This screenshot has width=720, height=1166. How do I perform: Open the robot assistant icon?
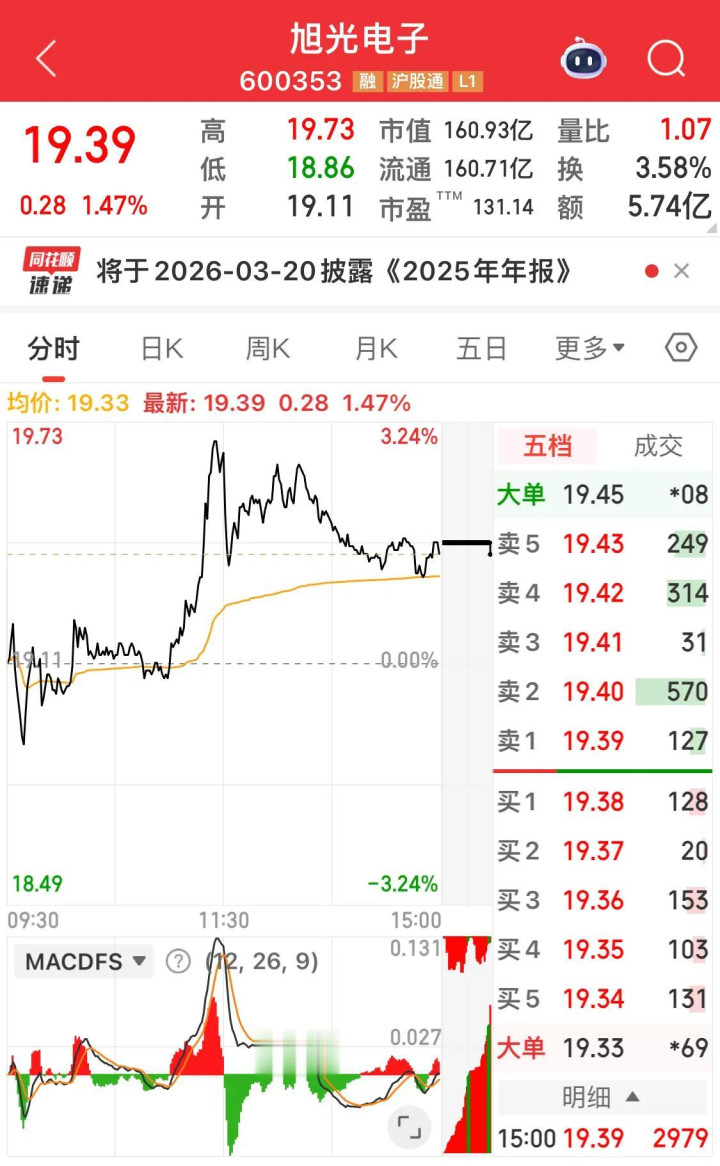tap(584, 59)
